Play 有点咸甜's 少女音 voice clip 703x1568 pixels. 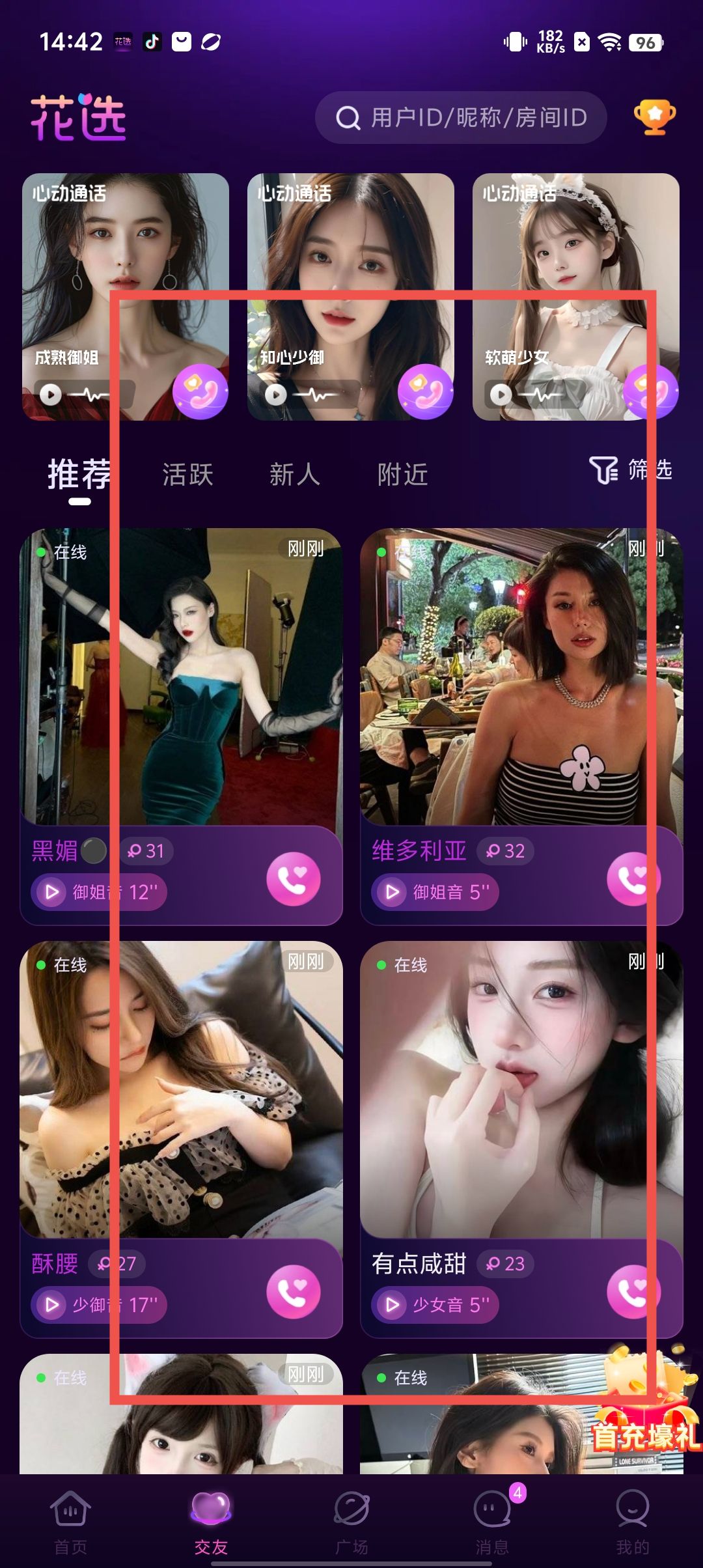(435, 1305)
